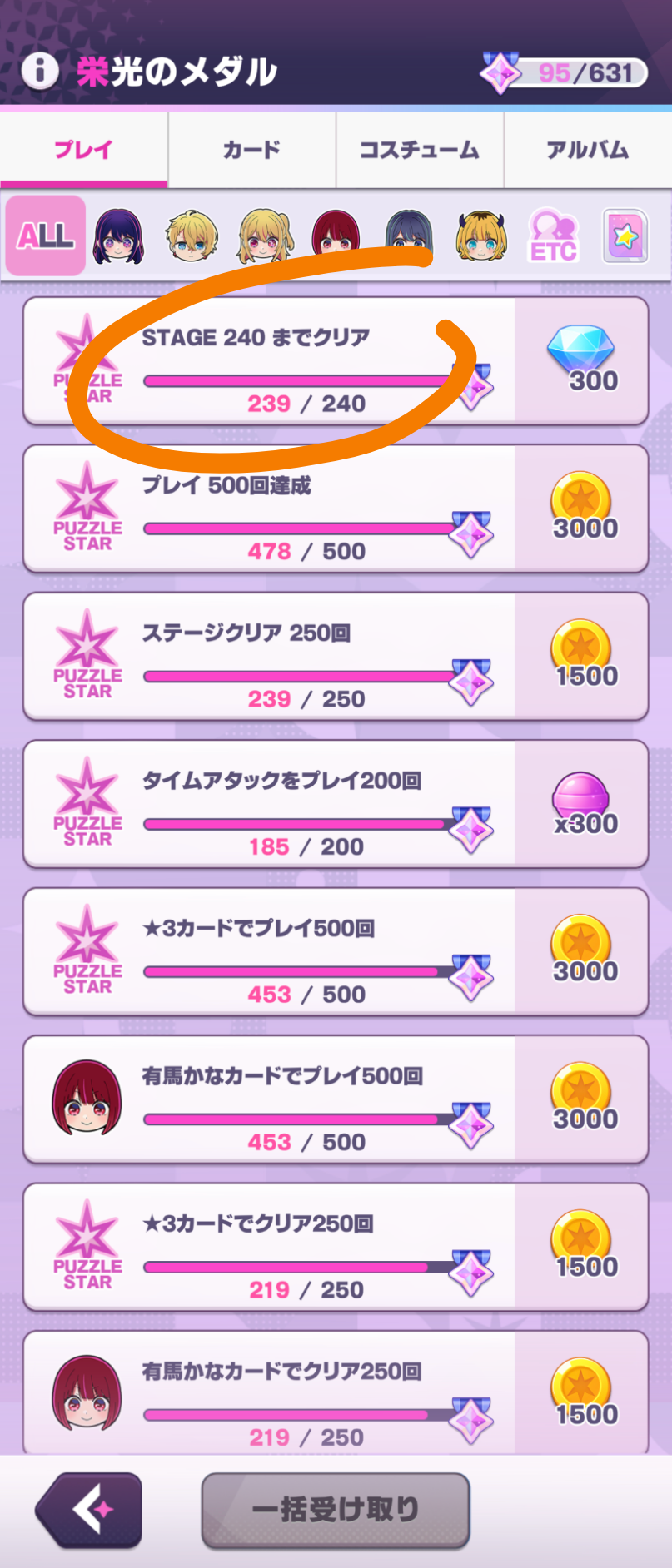Filter by the red-haired character
The image size is (672, 1568).
(x=336, y=235)
